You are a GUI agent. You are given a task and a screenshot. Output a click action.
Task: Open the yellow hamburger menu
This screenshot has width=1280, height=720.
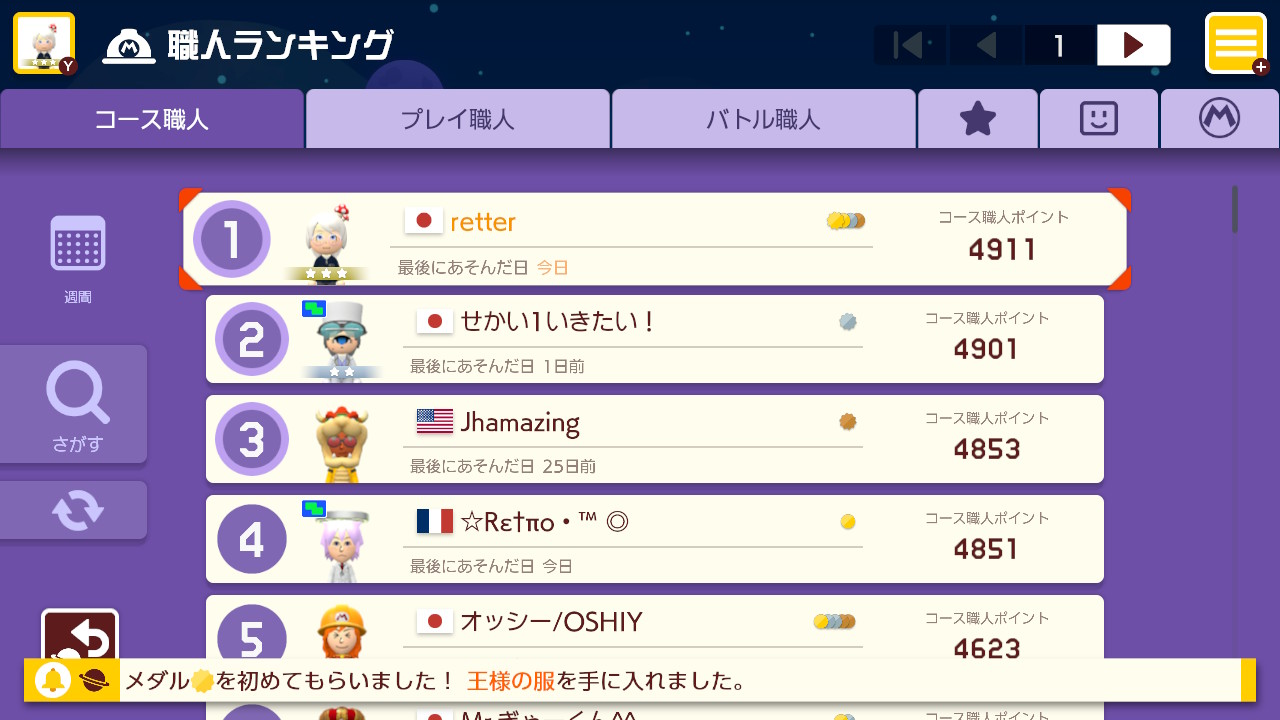(1236, 43)
